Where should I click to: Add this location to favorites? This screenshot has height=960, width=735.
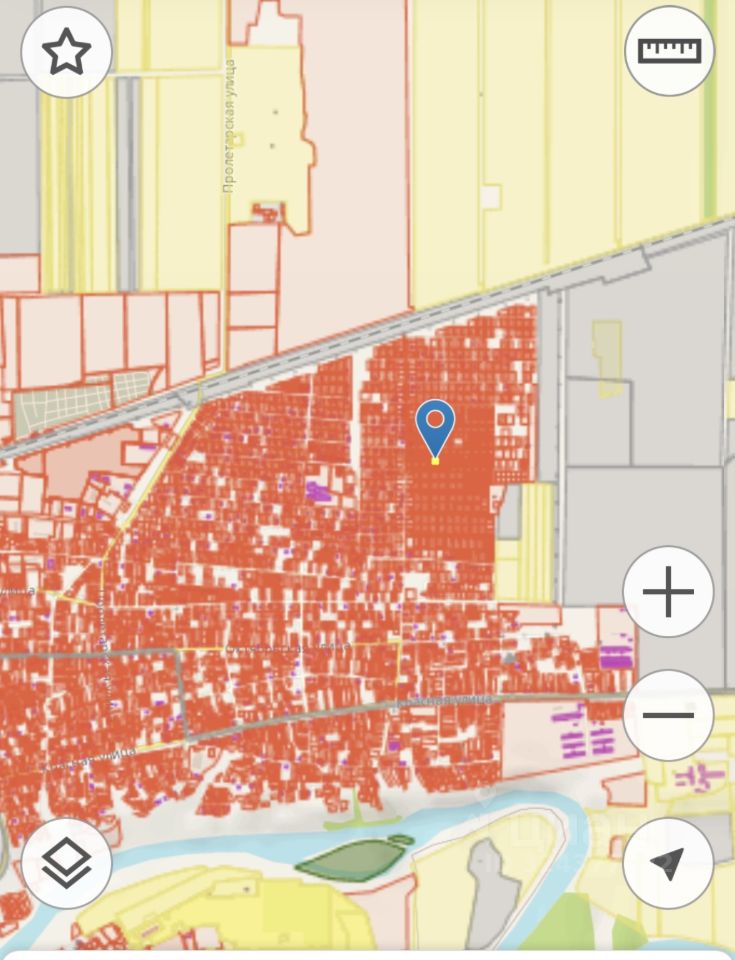point(66,52)
